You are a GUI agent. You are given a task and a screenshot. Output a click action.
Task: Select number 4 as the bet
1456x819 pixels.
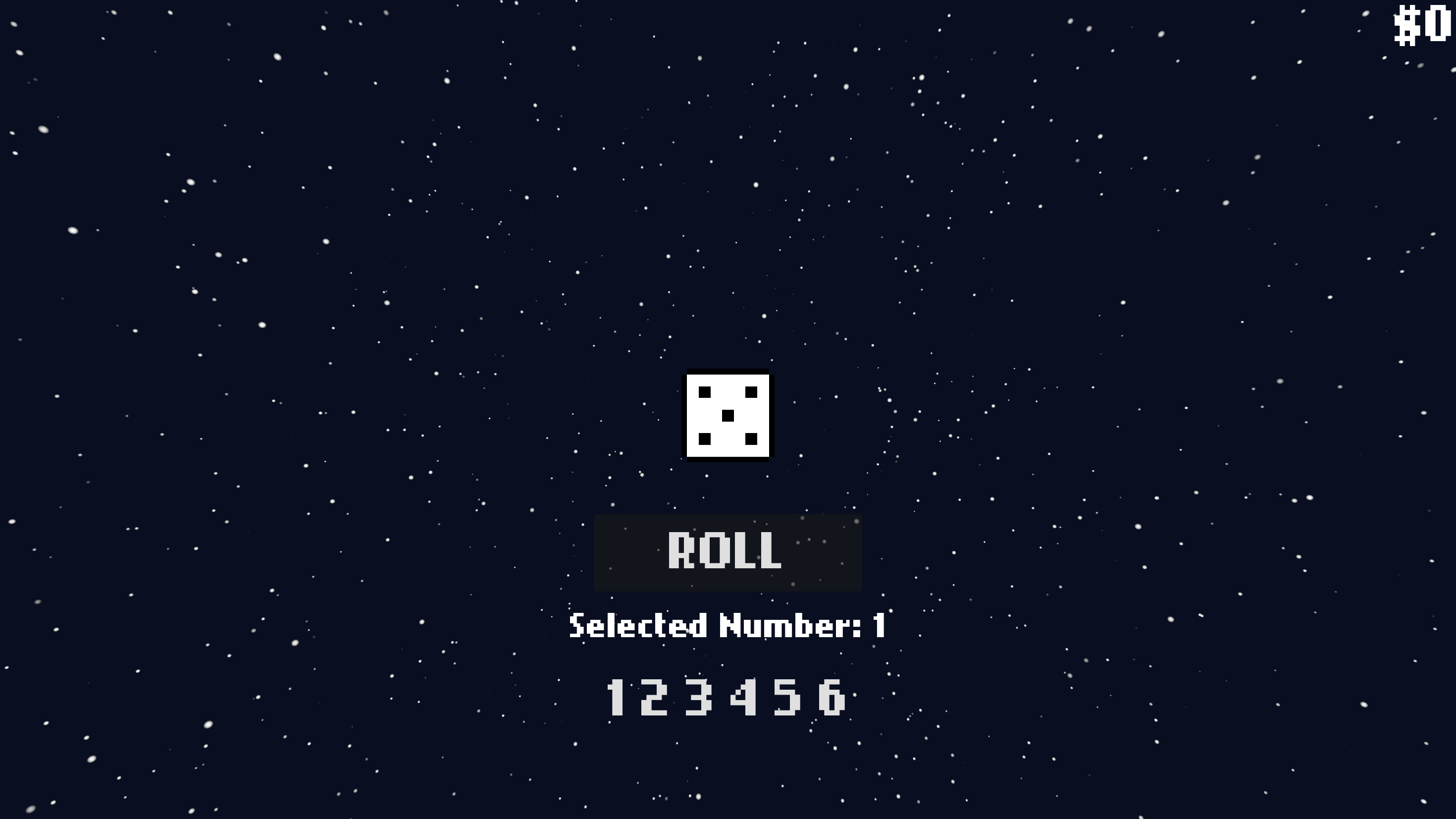coord(743,698)
